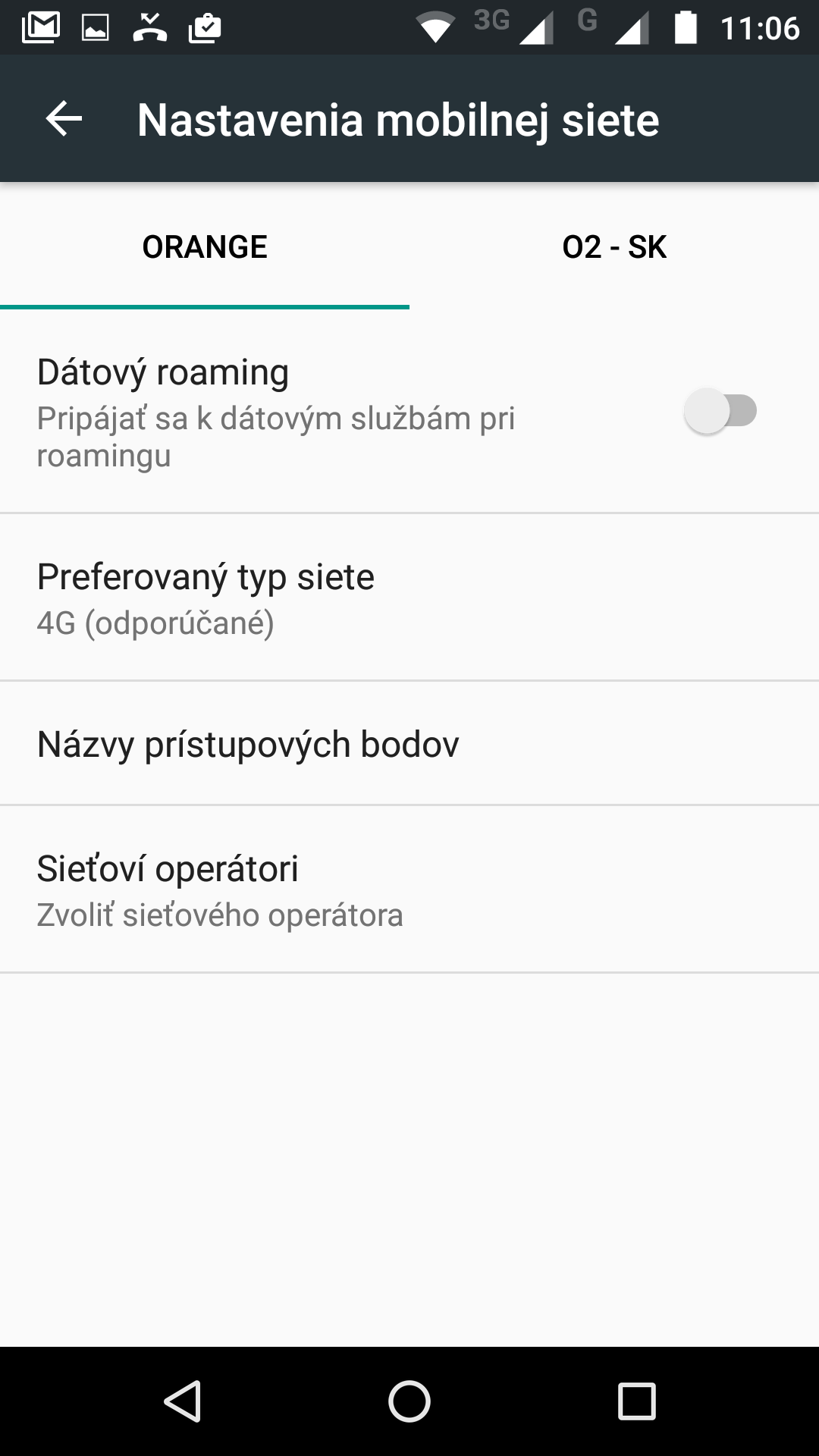Open Názvy prístupových bodov
819x1456 pixels.
tap(409, 743)
